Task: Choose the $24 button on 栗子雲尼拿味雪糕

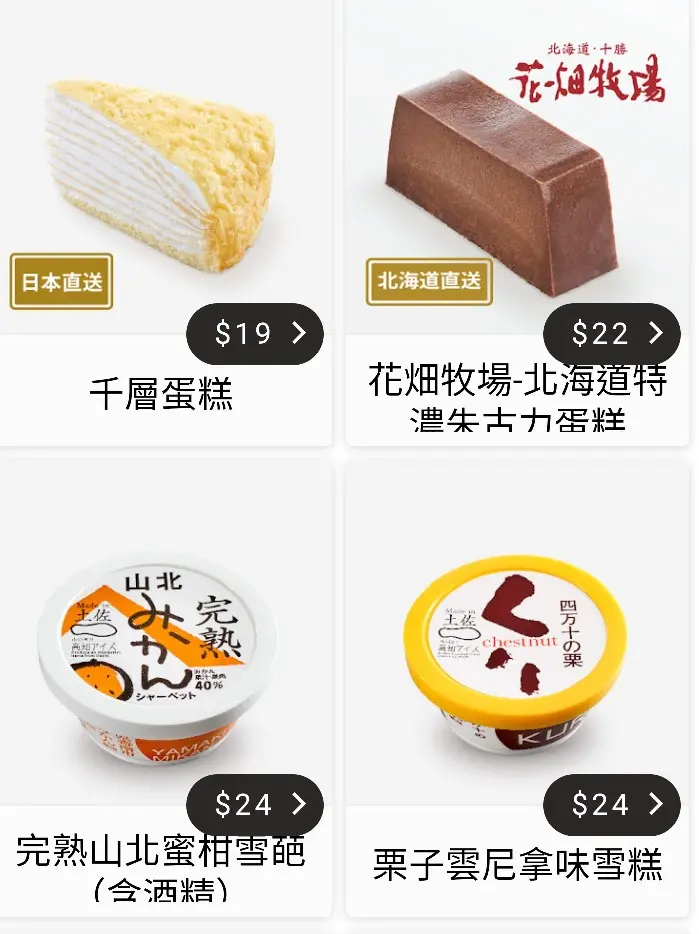Action: pos(611,804)
